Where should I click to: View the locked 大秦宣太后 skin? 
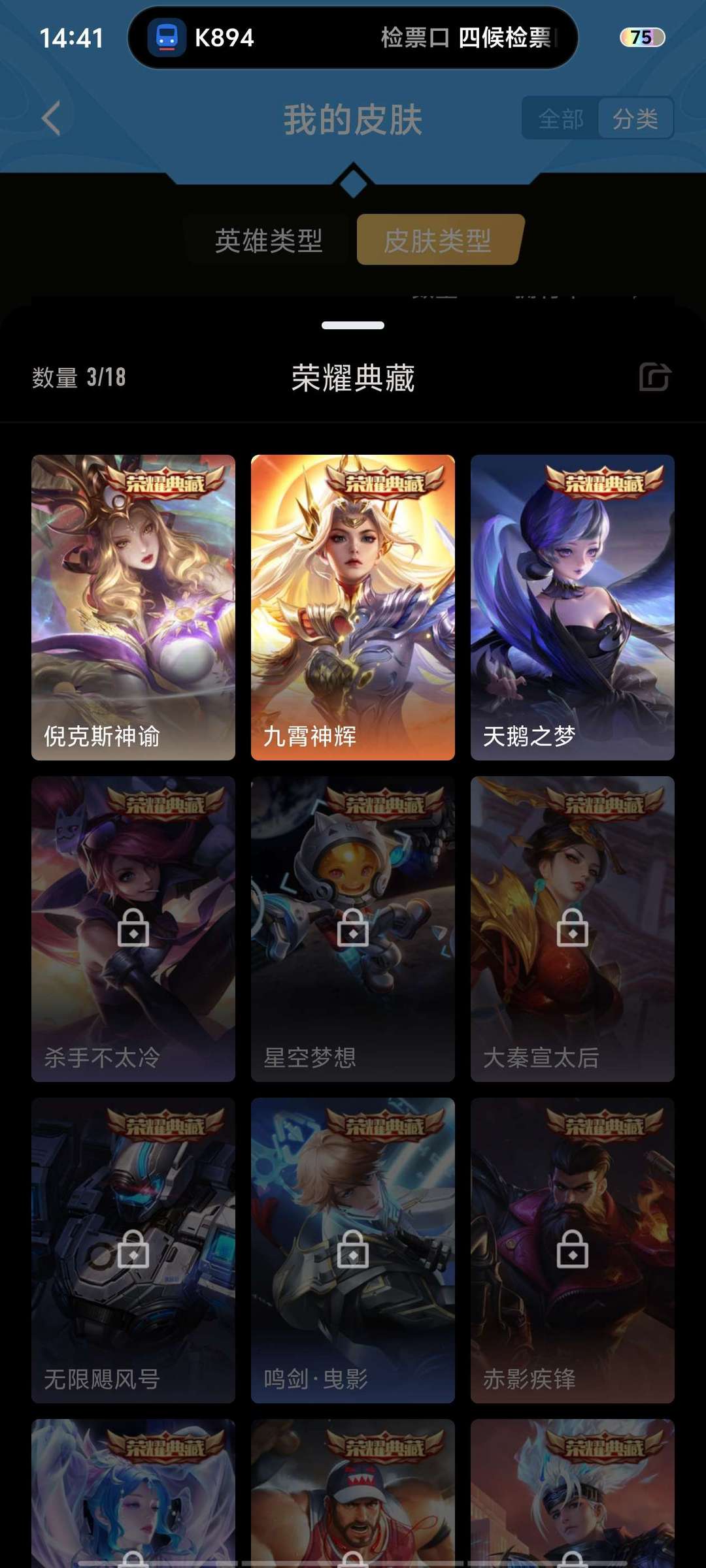pyautogui.click(x=573, y=928)
